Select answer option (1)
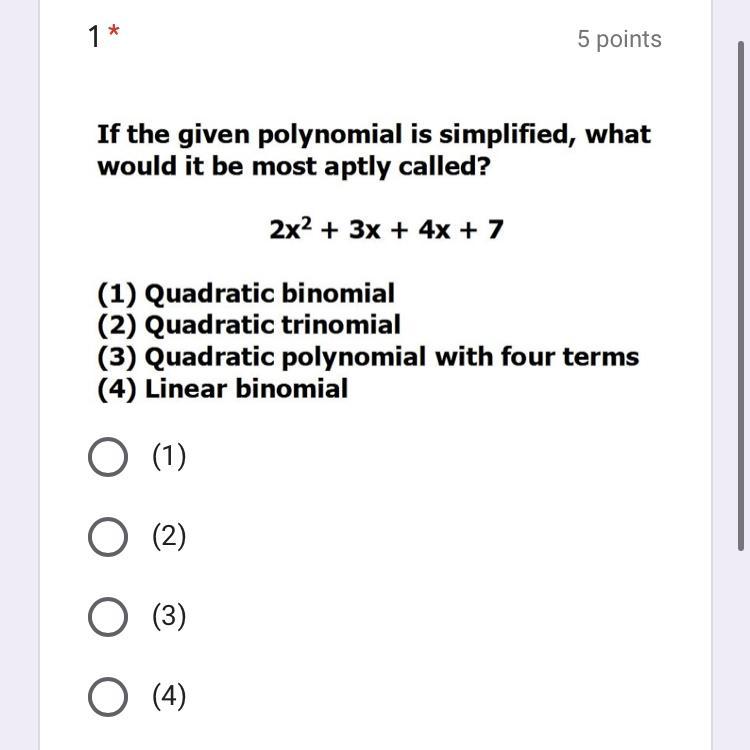Viewport: 750px width, 750px height. pyautogui.click(x=108, y=457)
